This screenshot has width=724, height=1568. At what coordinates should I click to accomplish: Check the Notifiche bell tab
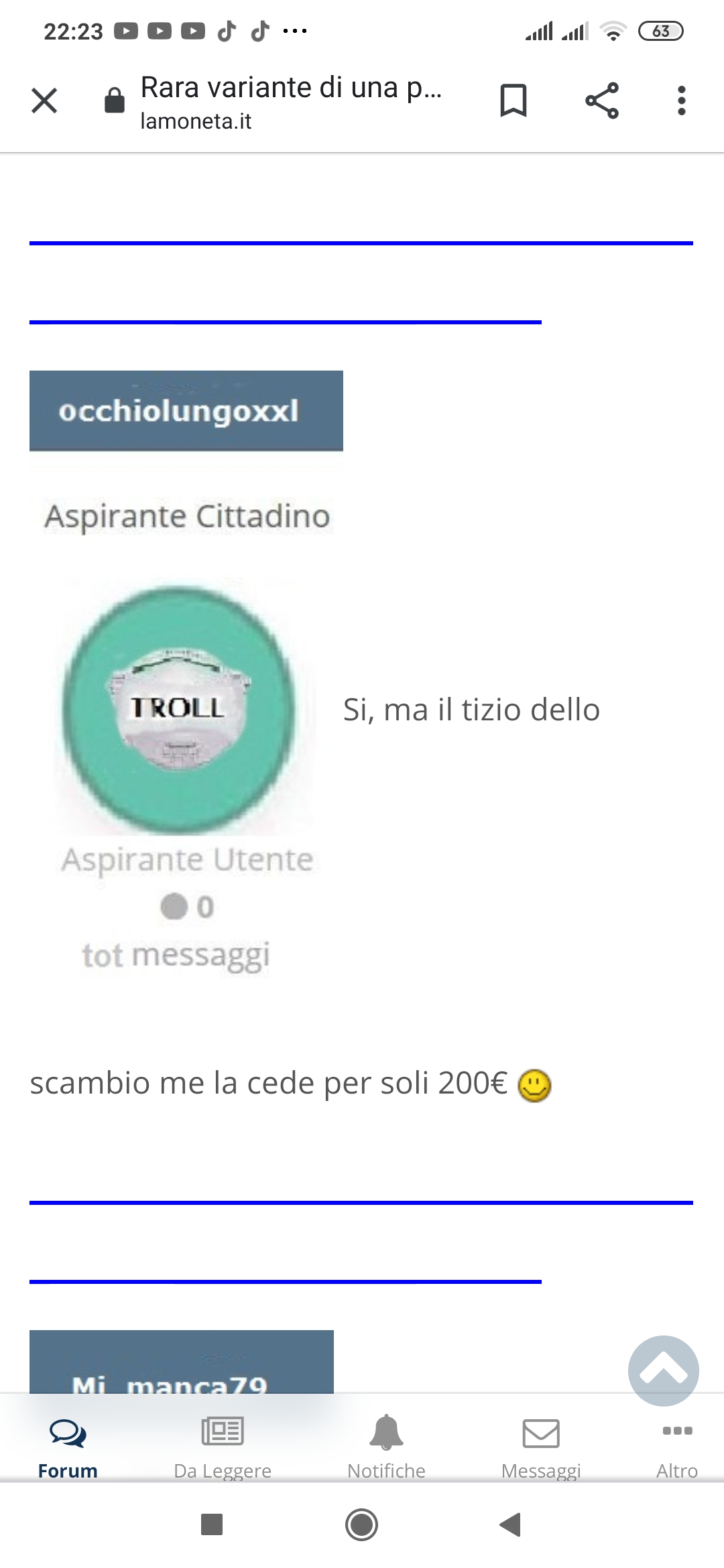click(386, 1446)
